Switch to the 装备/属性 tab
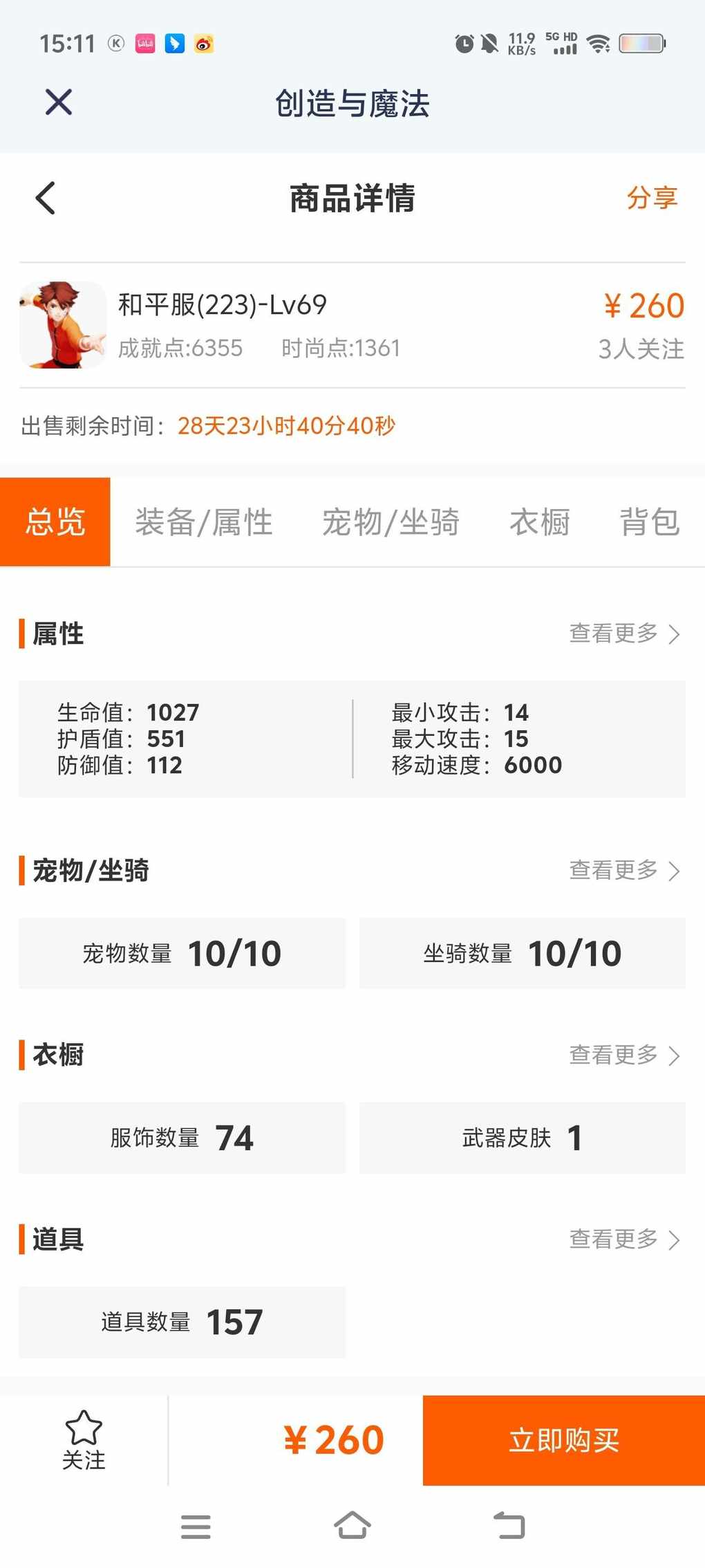This screenshot has height=1568, width=705. [x=204, y=522]
